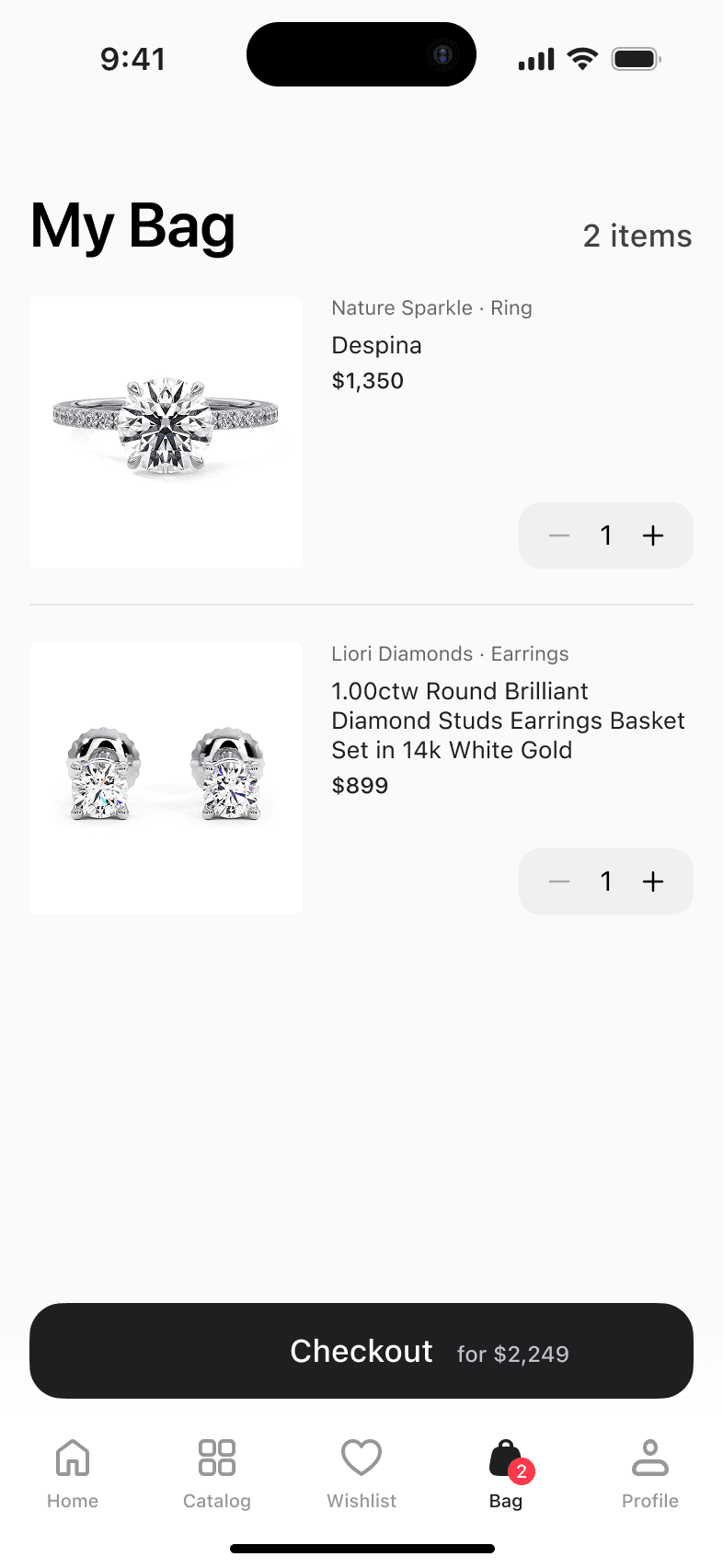Image resolution: width=723 pixels, height=1568 pixels.
Task: Switch to the Catalog tab
Action: (217, 1474)
